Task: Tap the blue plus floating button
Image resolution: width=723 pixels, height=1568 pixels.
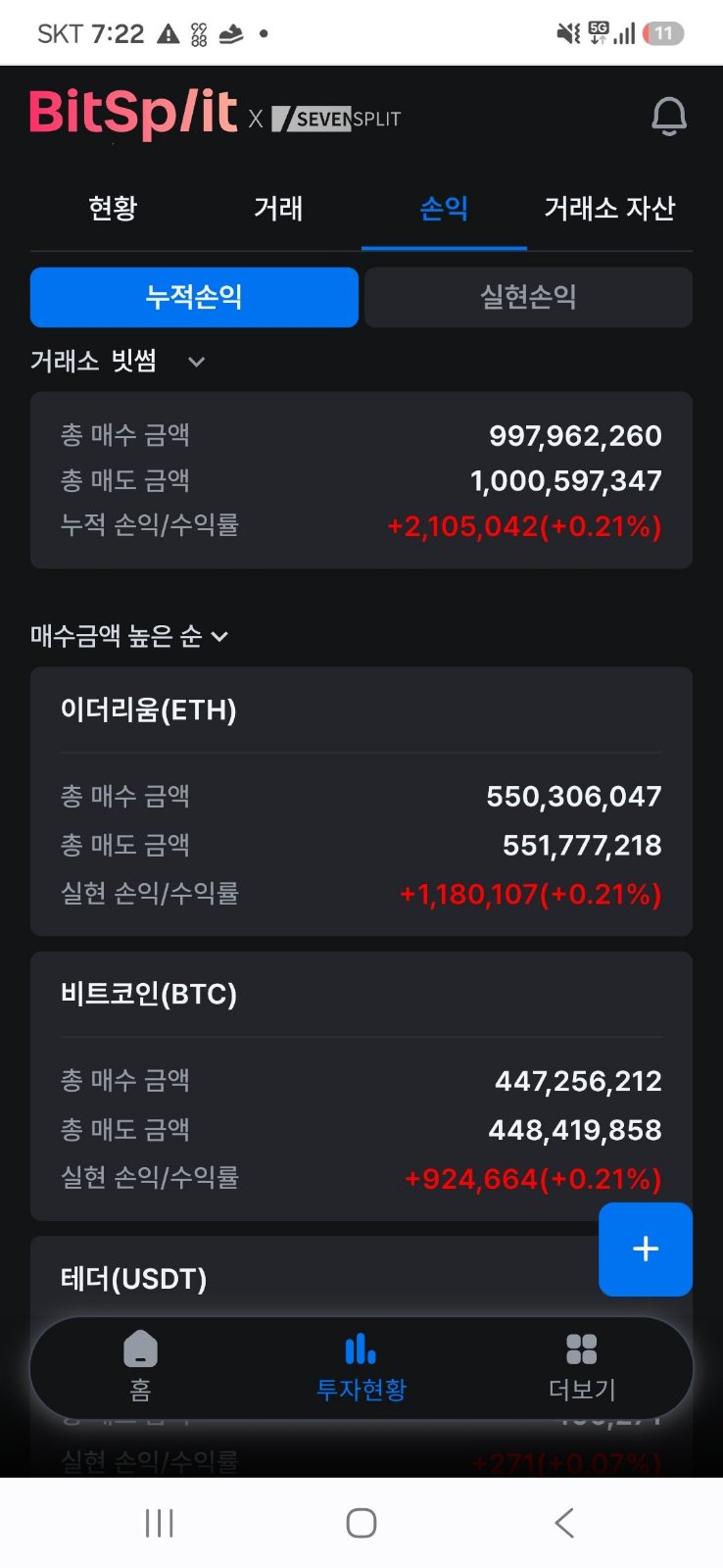Action: tap(646, 1249)
